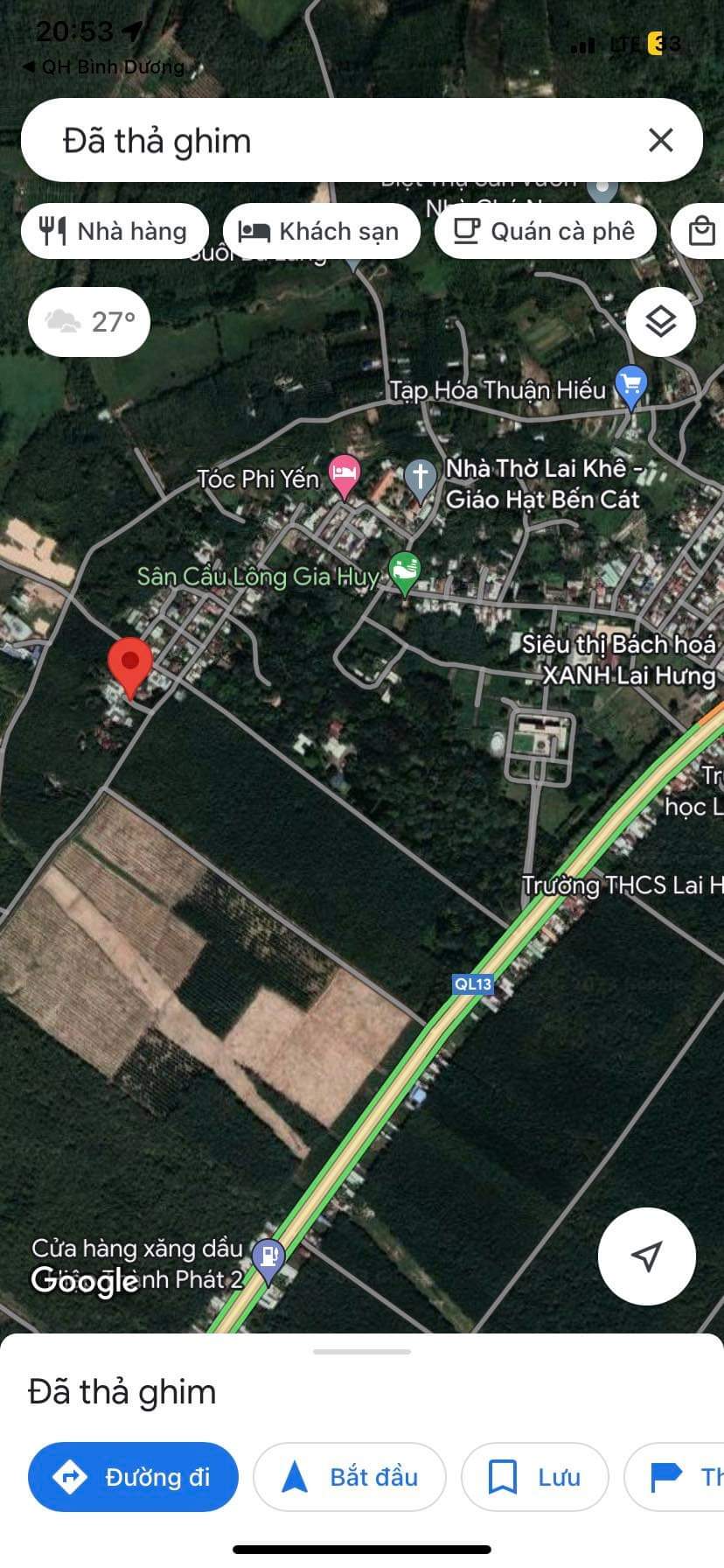Select the Khách sạn chip
Viewport: 724px width, 1568px height.
click(x=321, y=231)
